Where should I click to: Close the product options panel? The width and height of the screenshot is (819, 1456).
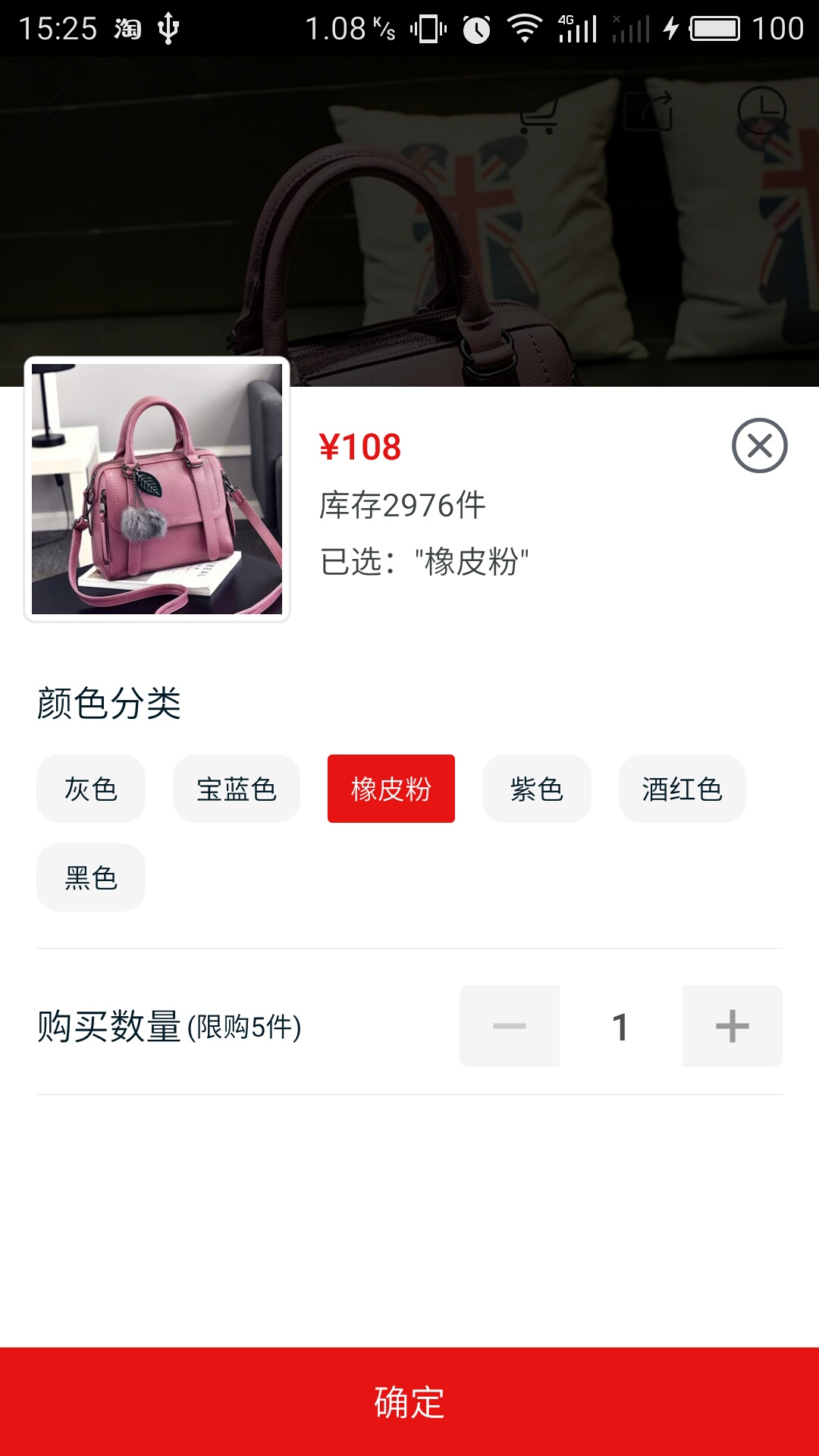point(759,446)
